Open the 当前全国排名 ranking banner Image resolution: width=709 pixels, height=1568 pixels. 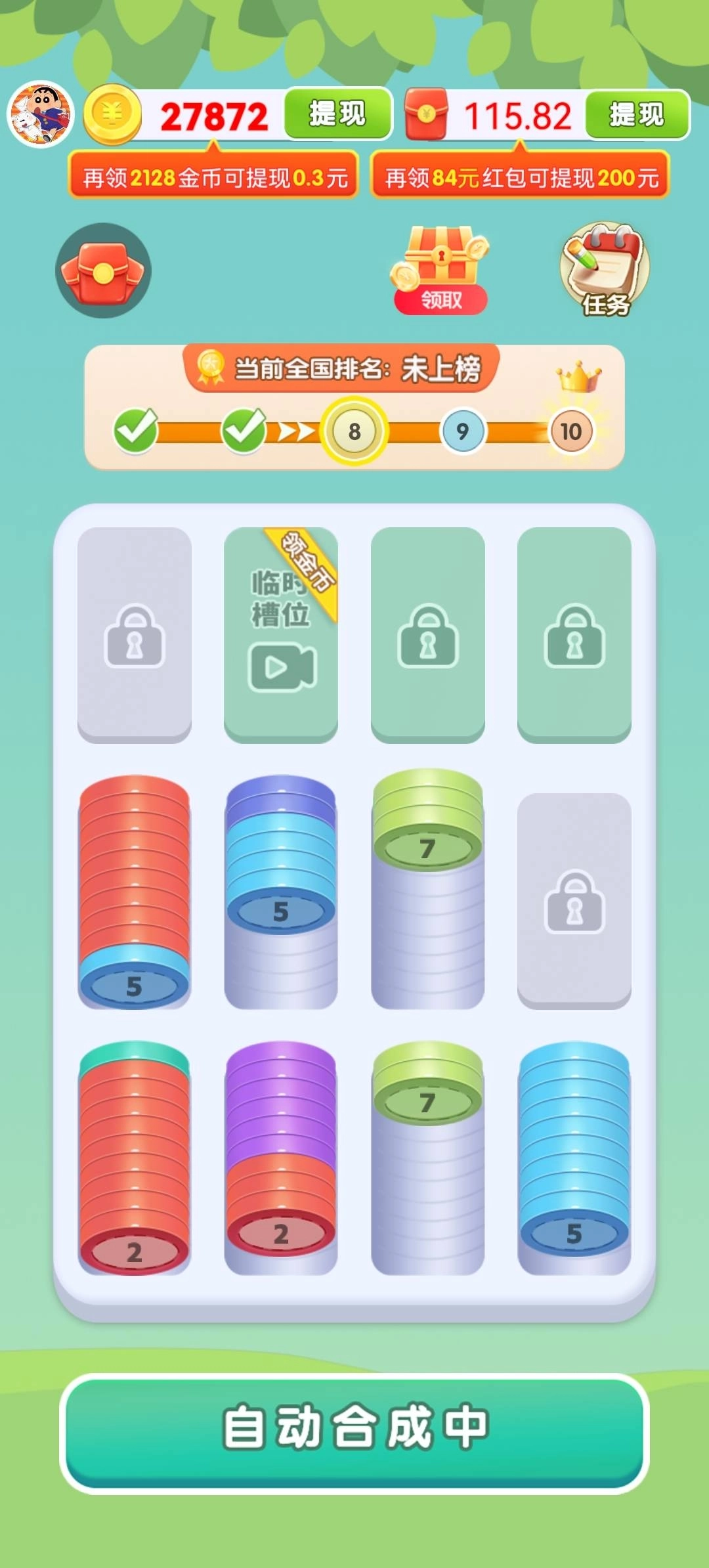tap(354, 368)
